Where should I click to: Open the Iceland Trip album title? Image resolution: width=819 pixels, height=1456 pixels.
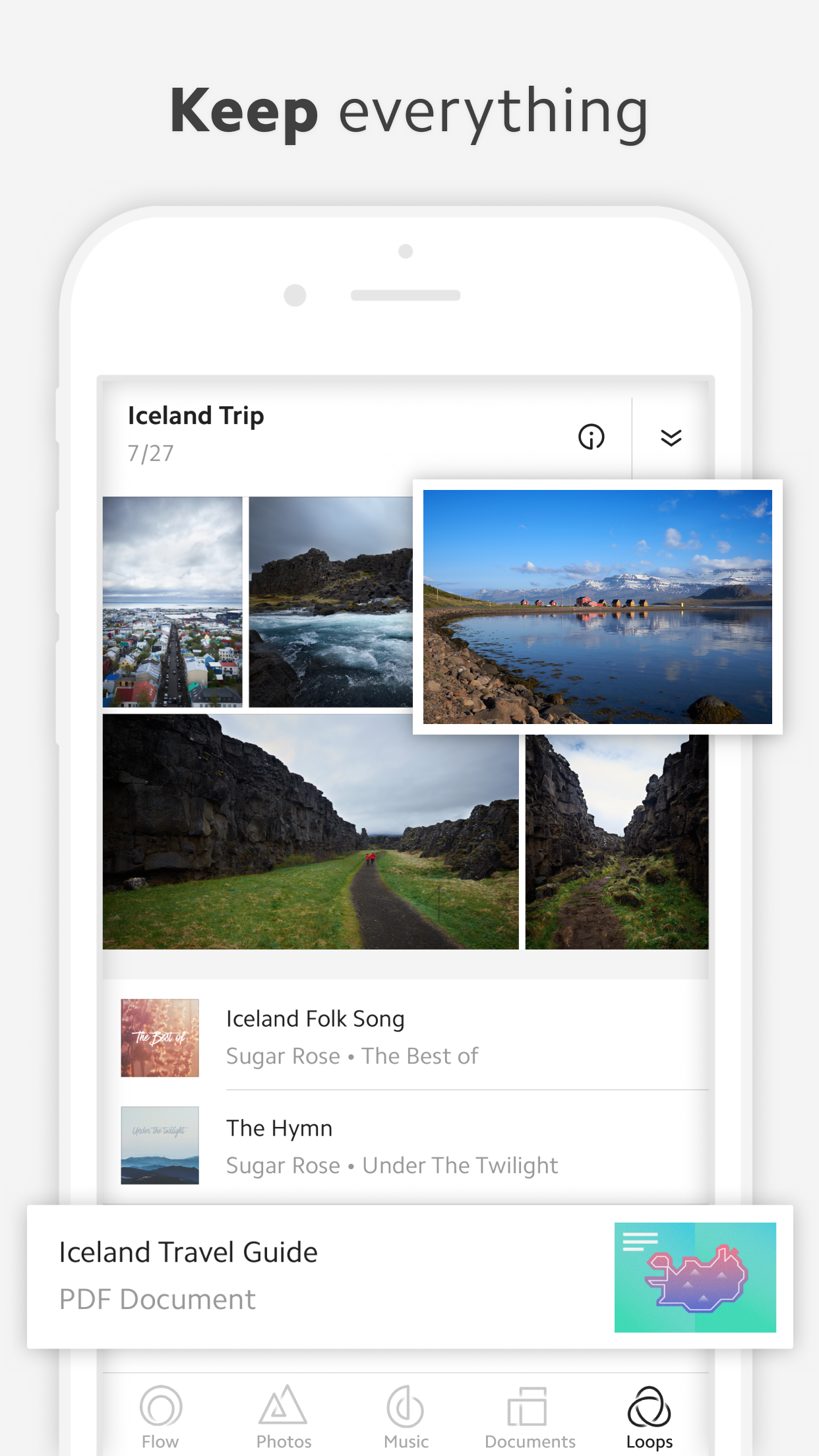(x=196, y=415)
